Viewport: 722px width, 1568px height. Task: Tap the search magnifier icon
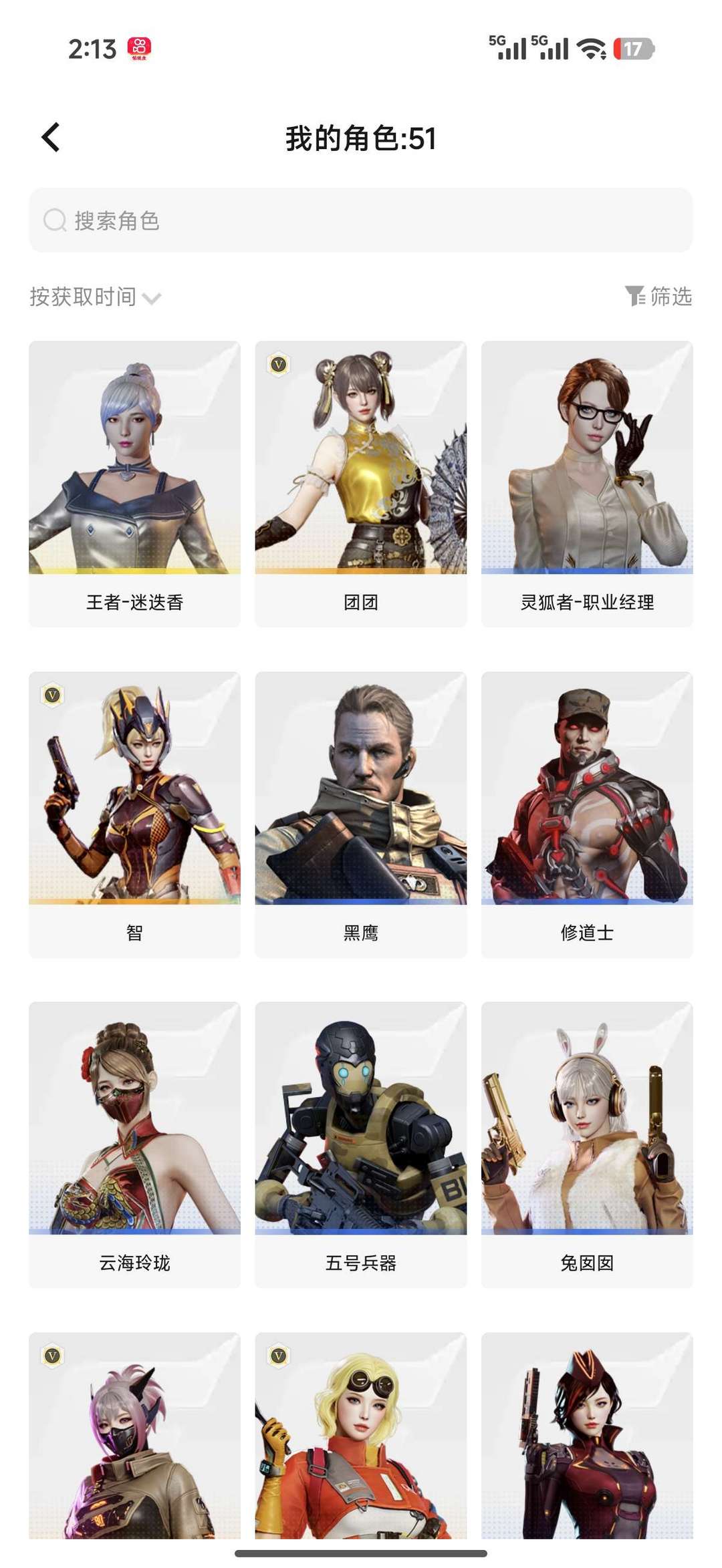(x=53, y=218)
